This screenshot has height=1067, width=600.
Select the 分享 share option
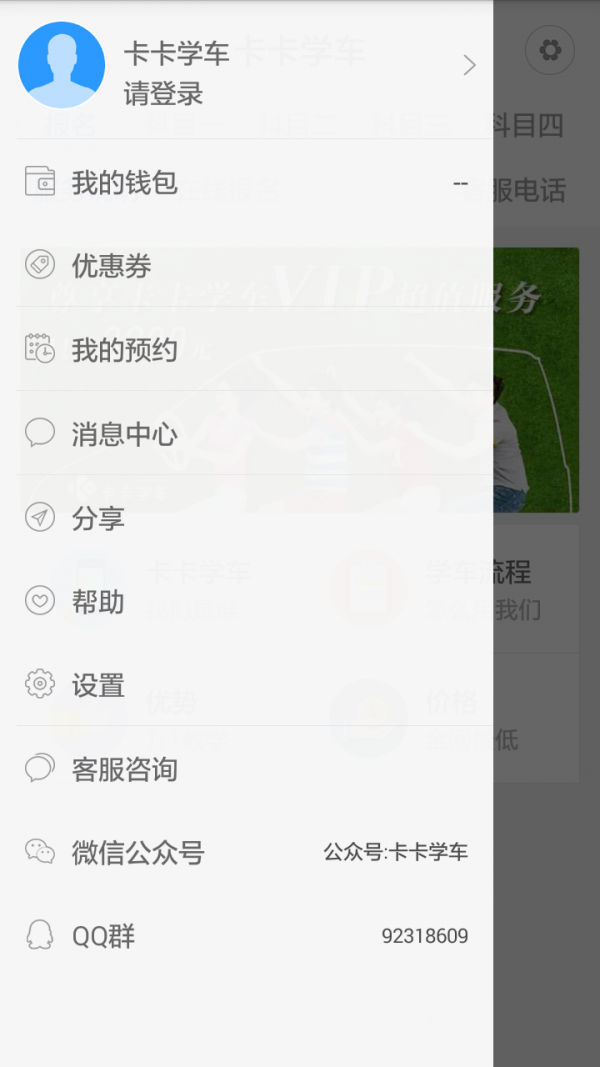point(246,518)
